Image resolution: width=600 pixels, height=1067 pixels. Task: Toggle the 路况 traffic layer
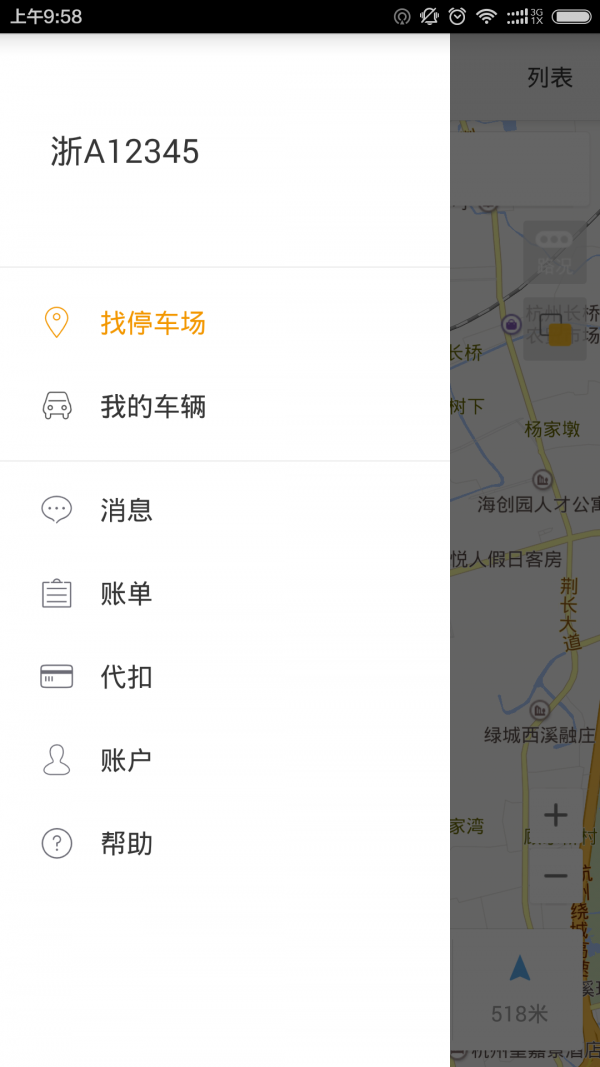click(554, 252)
